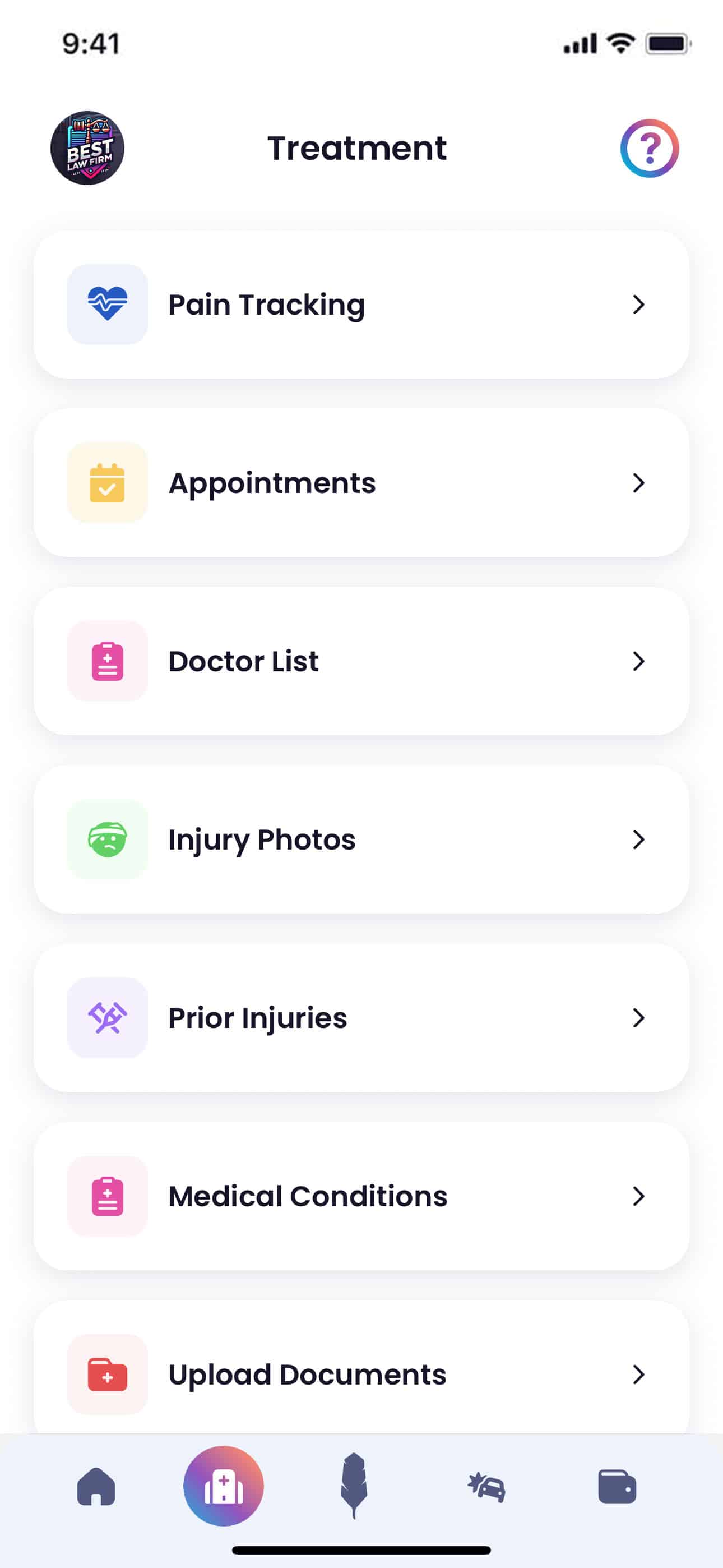Viewport: 723px width, 1568px height.
Task: Open the feather notes tab
Action: coord(354,1488)
